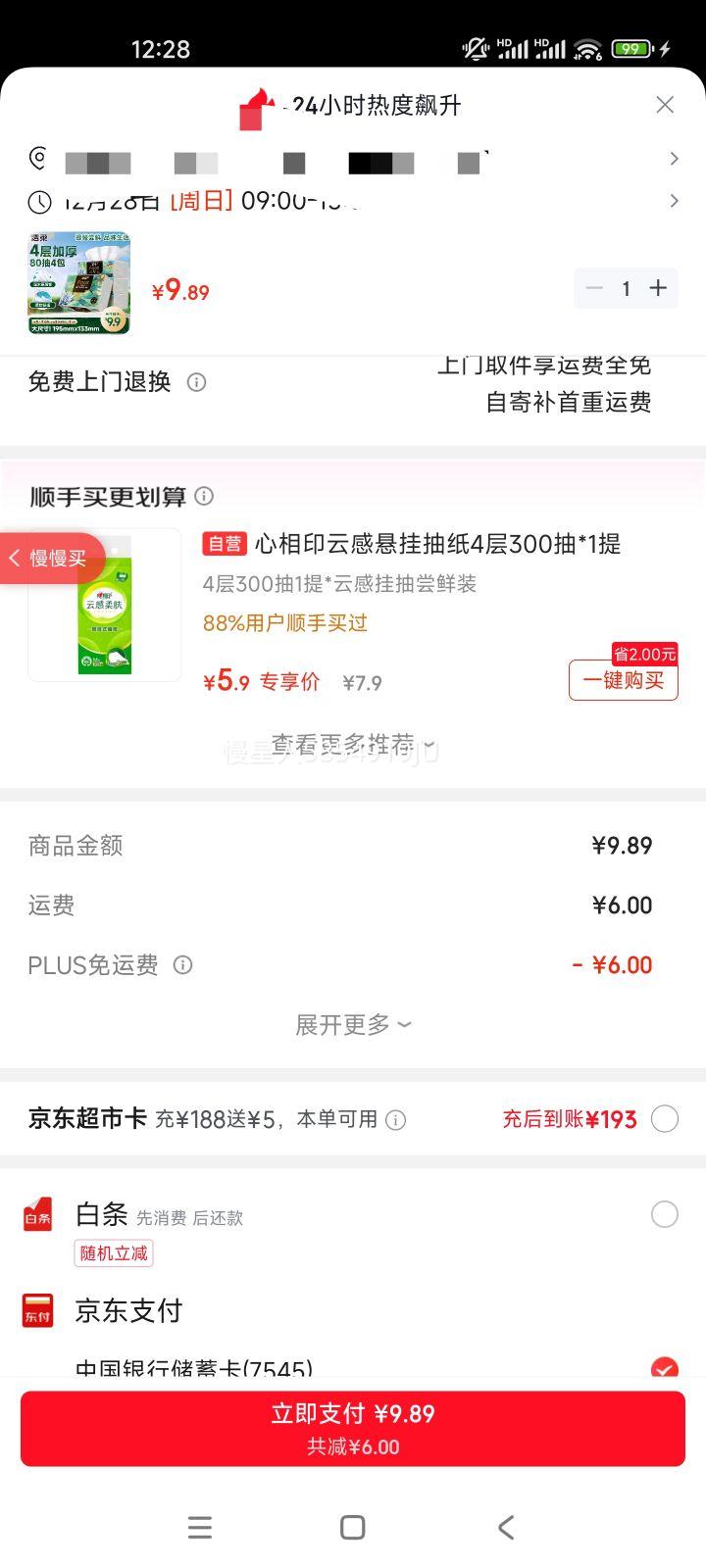The width and height of the screenshot is (706, 1568).
Task: Click the 京东支付 red logo icon
Action: coord(37,1310)
